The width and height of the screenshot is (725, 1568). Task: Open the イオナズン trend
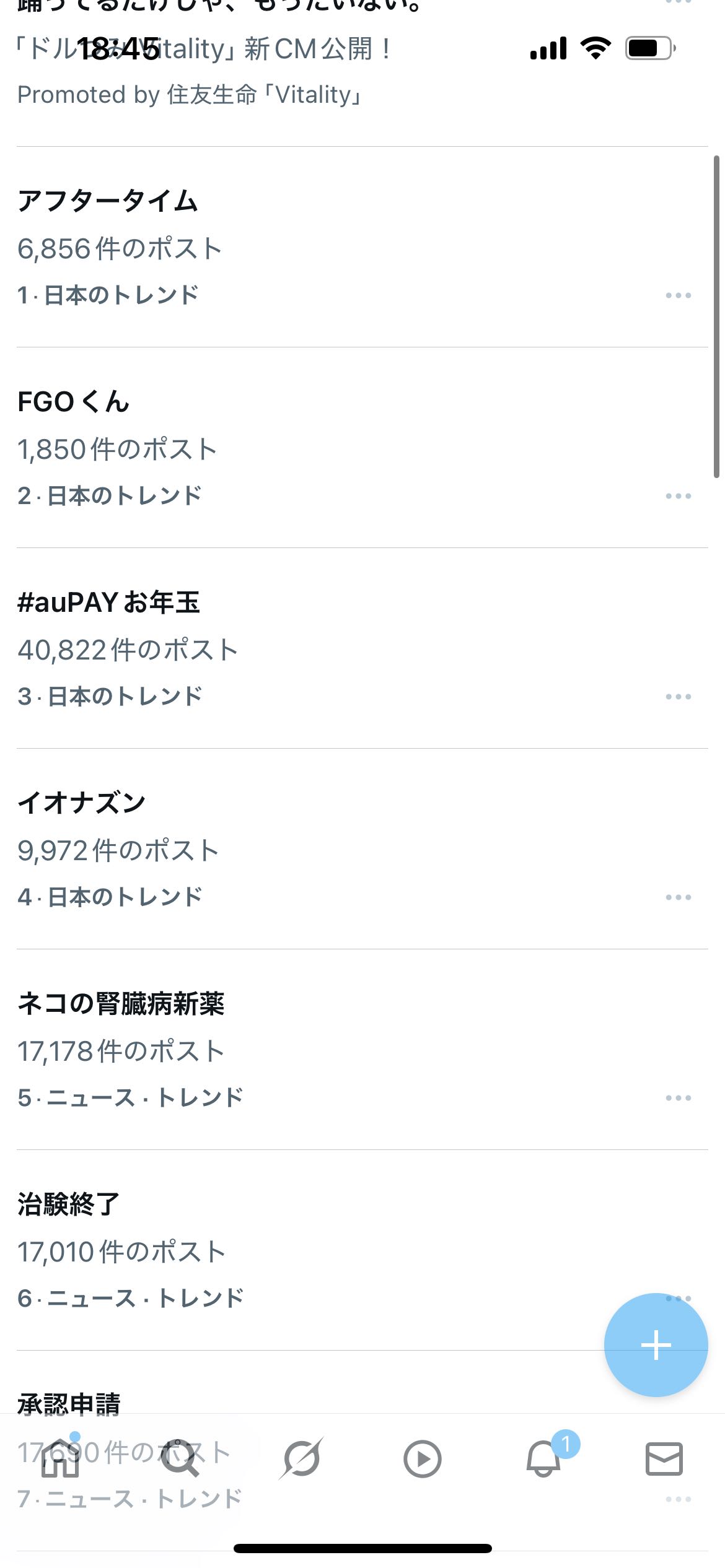(82, 804)
